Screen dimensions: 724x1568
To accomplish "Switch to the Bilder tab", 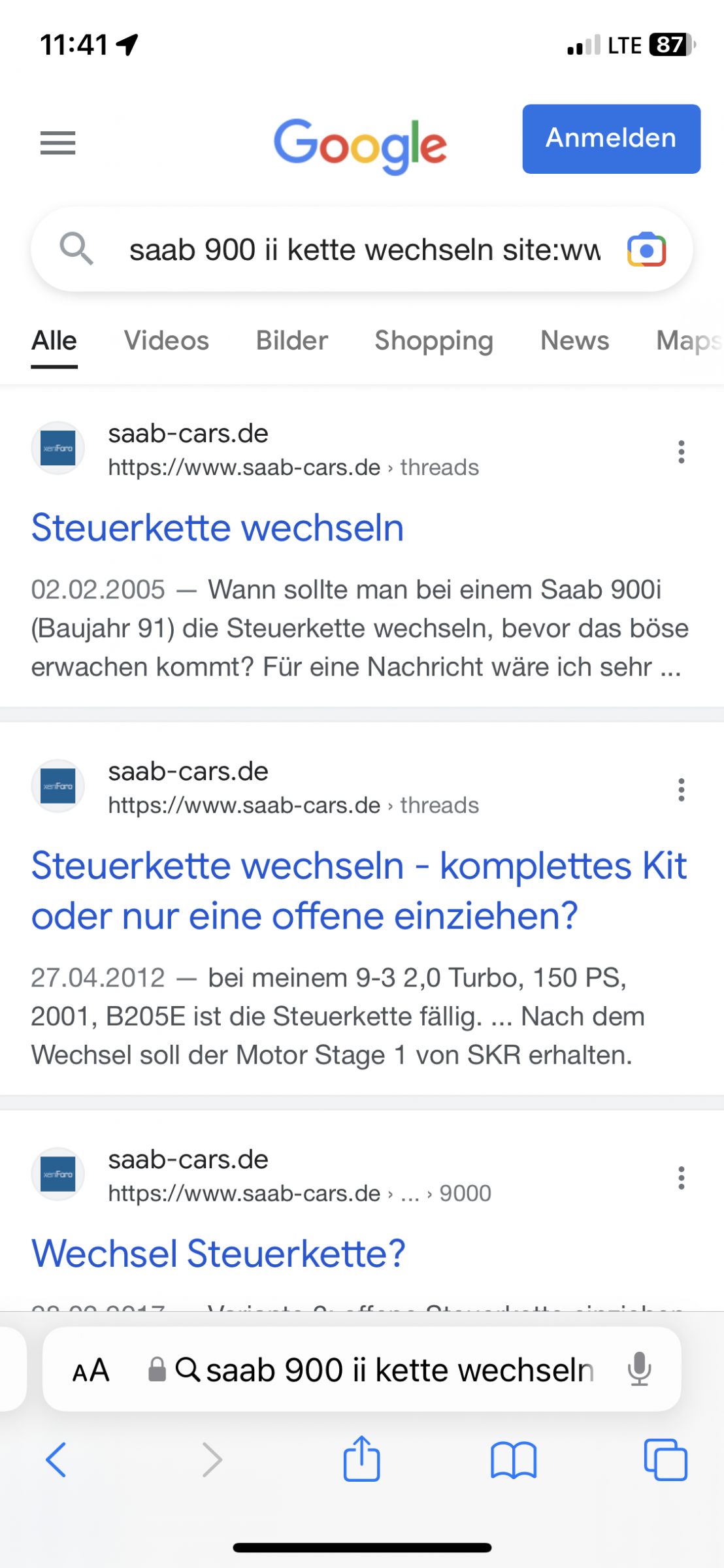I will [x=291, y=340].
